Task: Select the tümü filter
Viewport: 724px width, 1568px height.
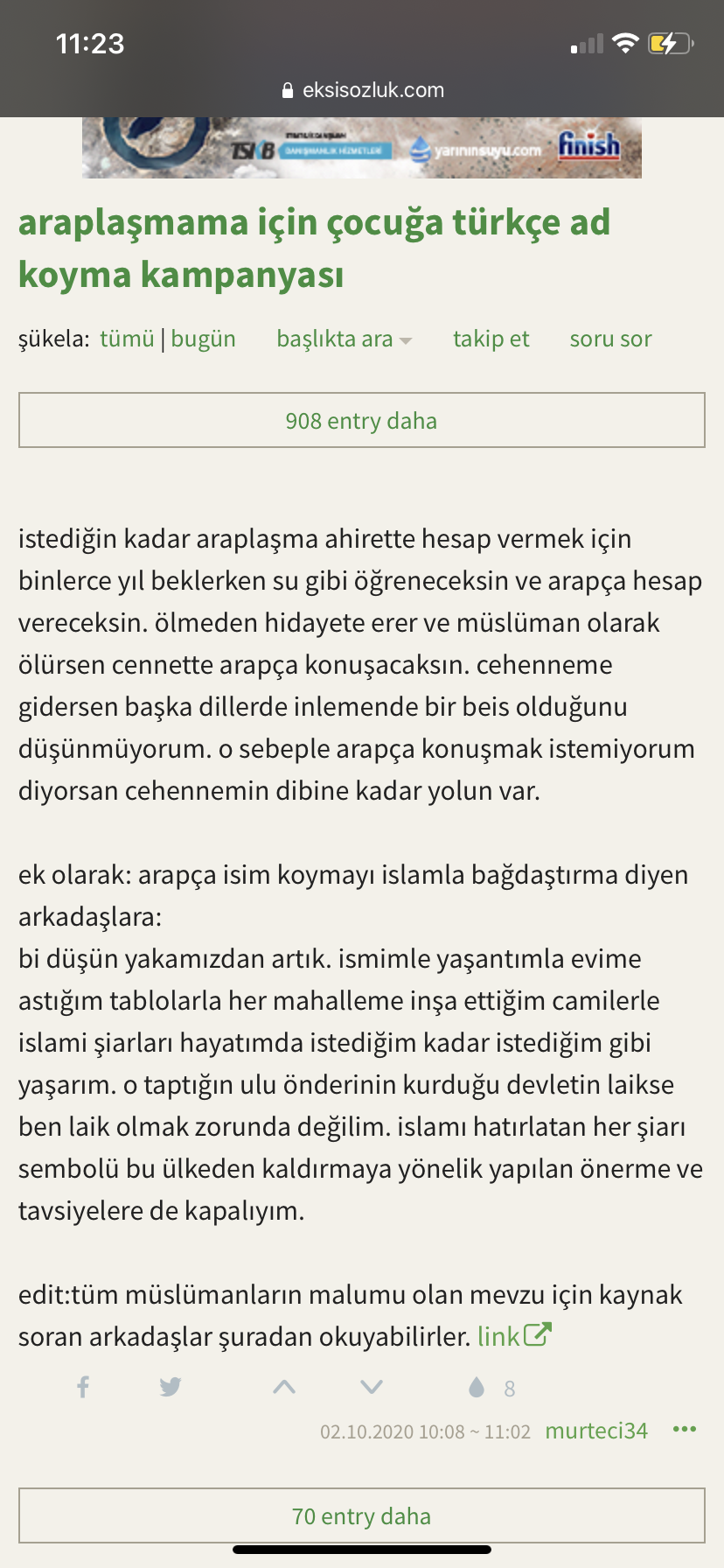Action: (127, 339)
